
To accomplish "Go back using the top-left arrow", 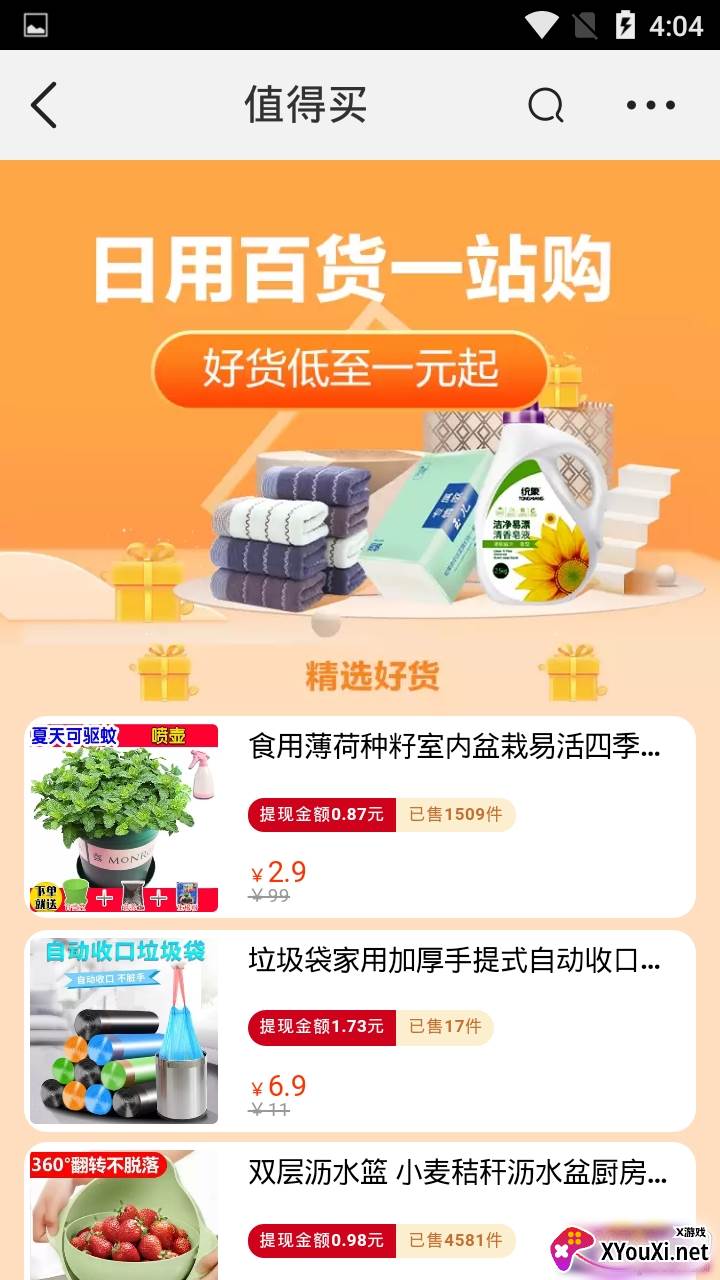I will (44, 105).
